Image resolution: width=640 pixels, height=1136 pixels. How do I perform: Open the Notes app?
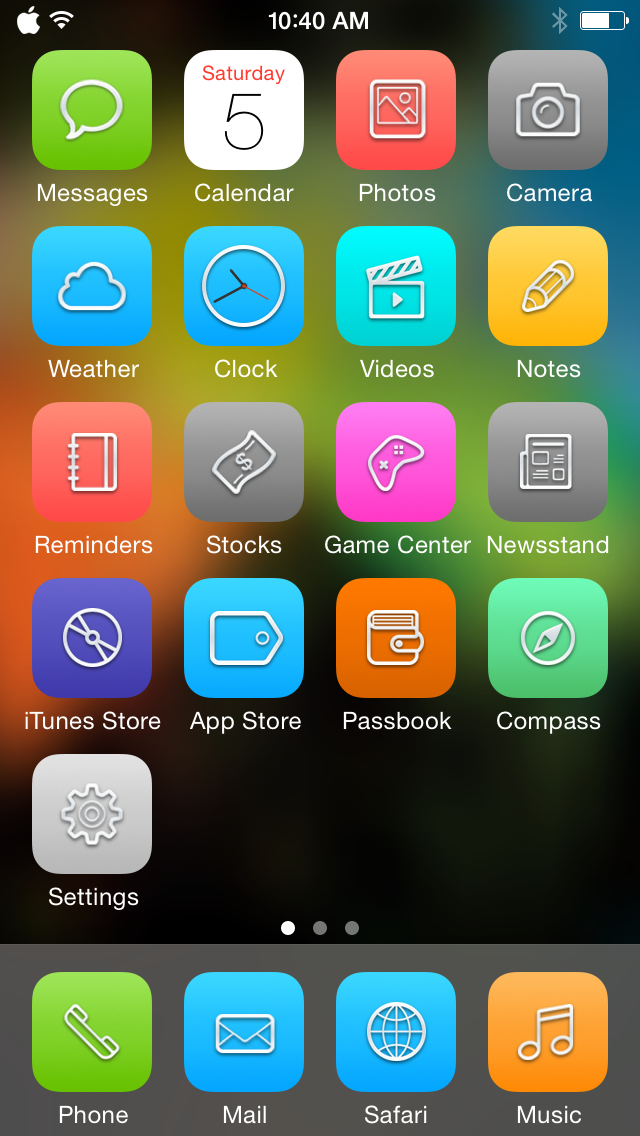(548, 286)
